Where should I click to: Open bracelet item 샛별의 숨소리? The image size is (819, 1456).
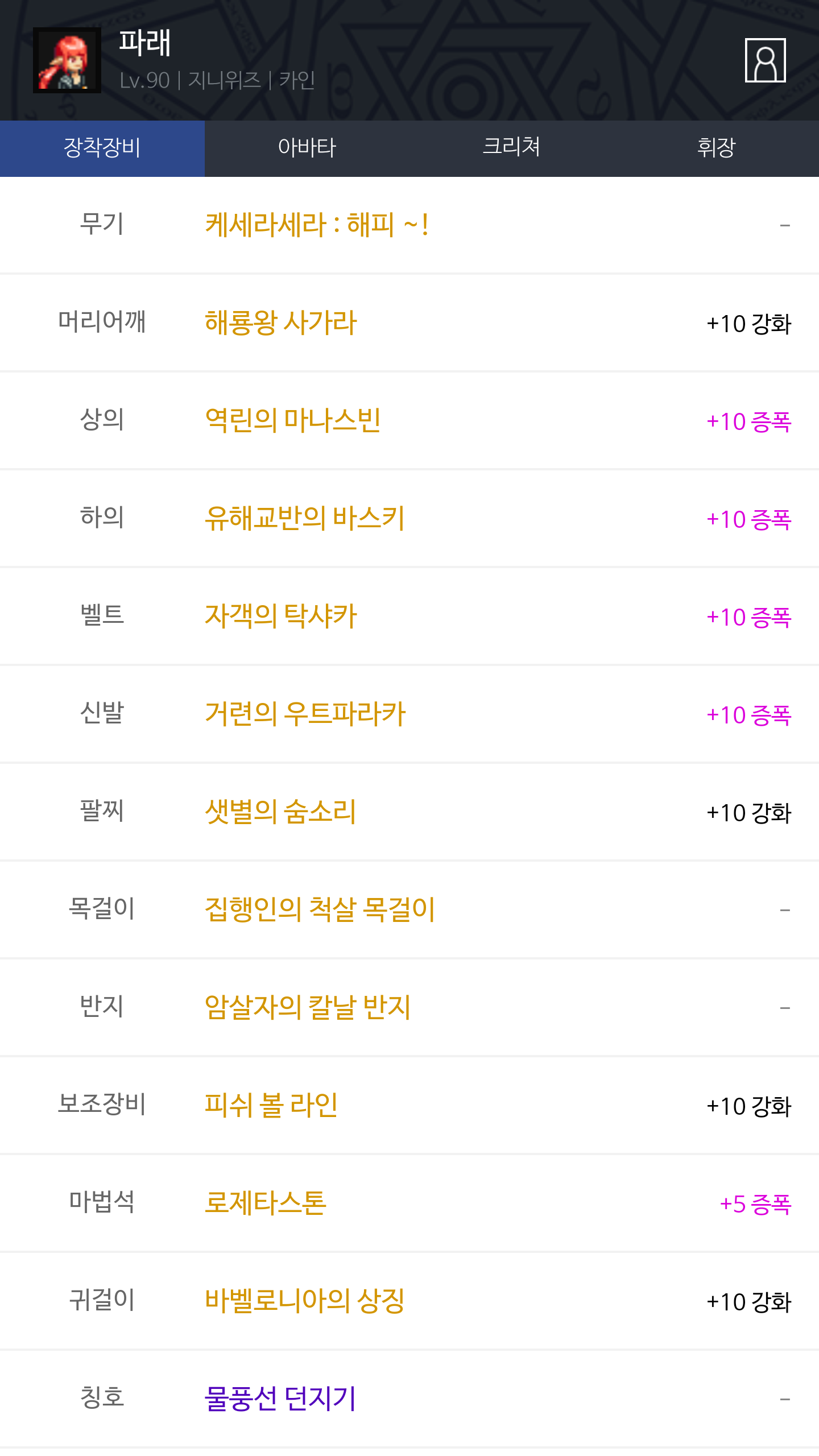point(280,812)
